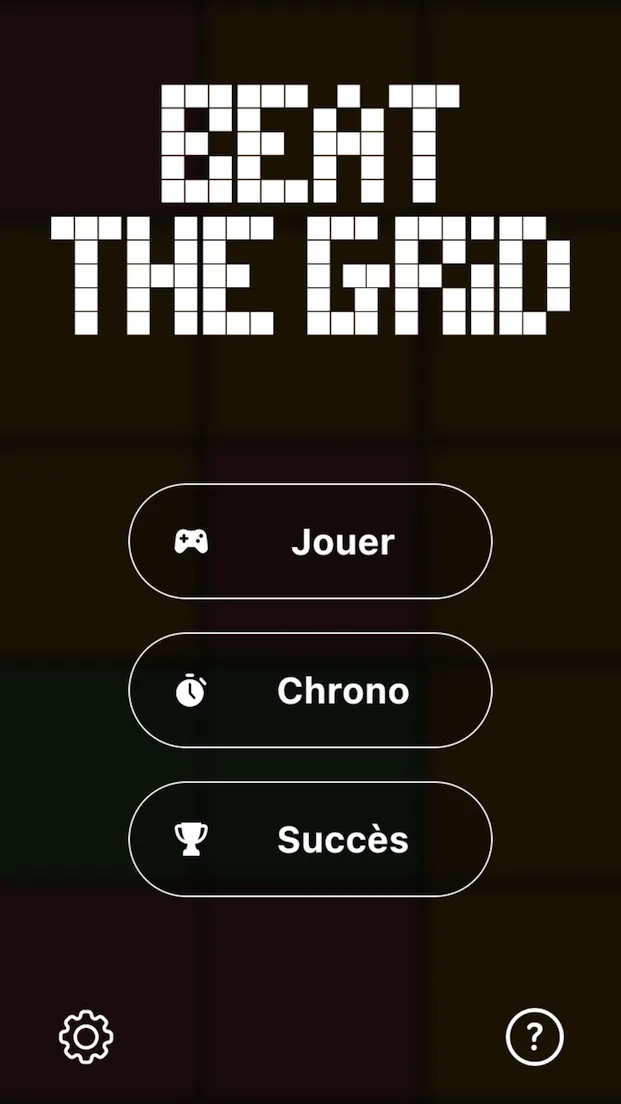Open the help question mark
This screenshot has height=1104, width=621.
534,1037
